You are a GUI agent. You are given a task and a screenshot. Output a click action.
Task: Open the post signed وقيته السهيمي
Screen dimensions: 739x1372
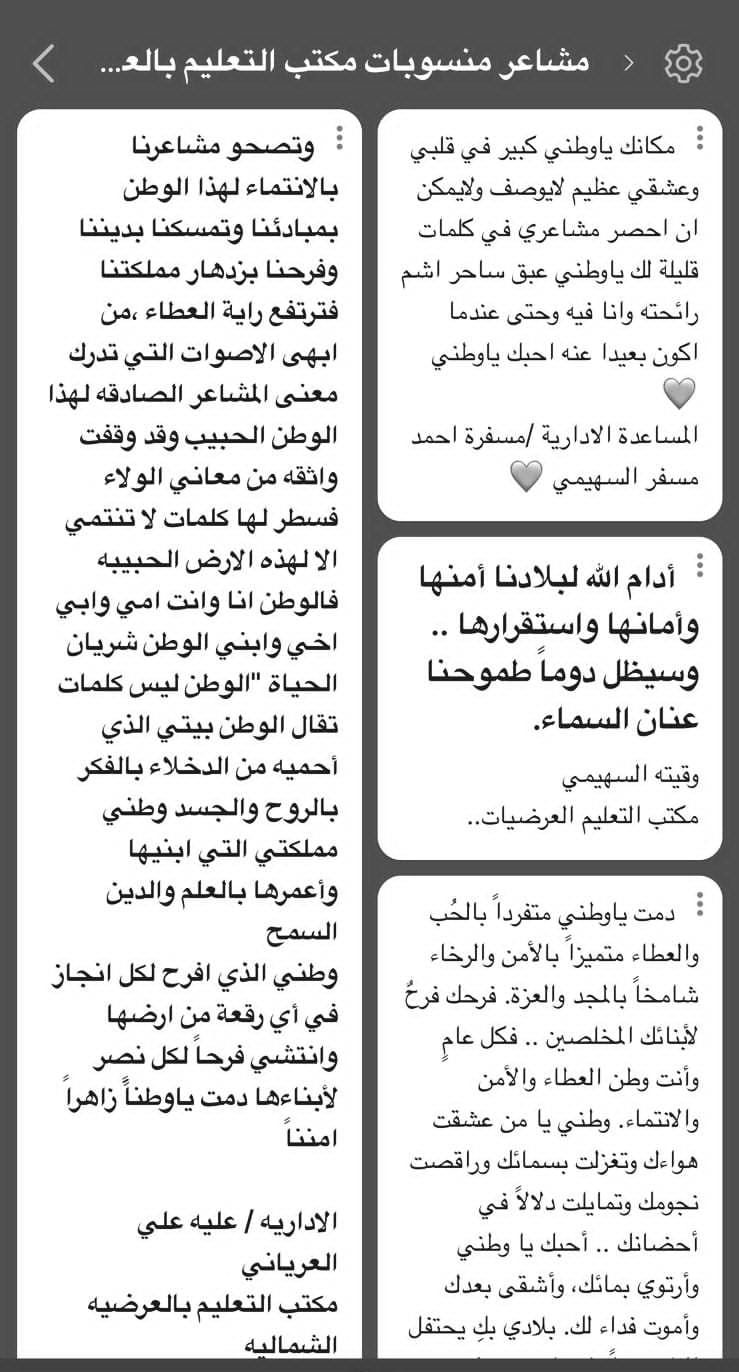pos(550,698)
